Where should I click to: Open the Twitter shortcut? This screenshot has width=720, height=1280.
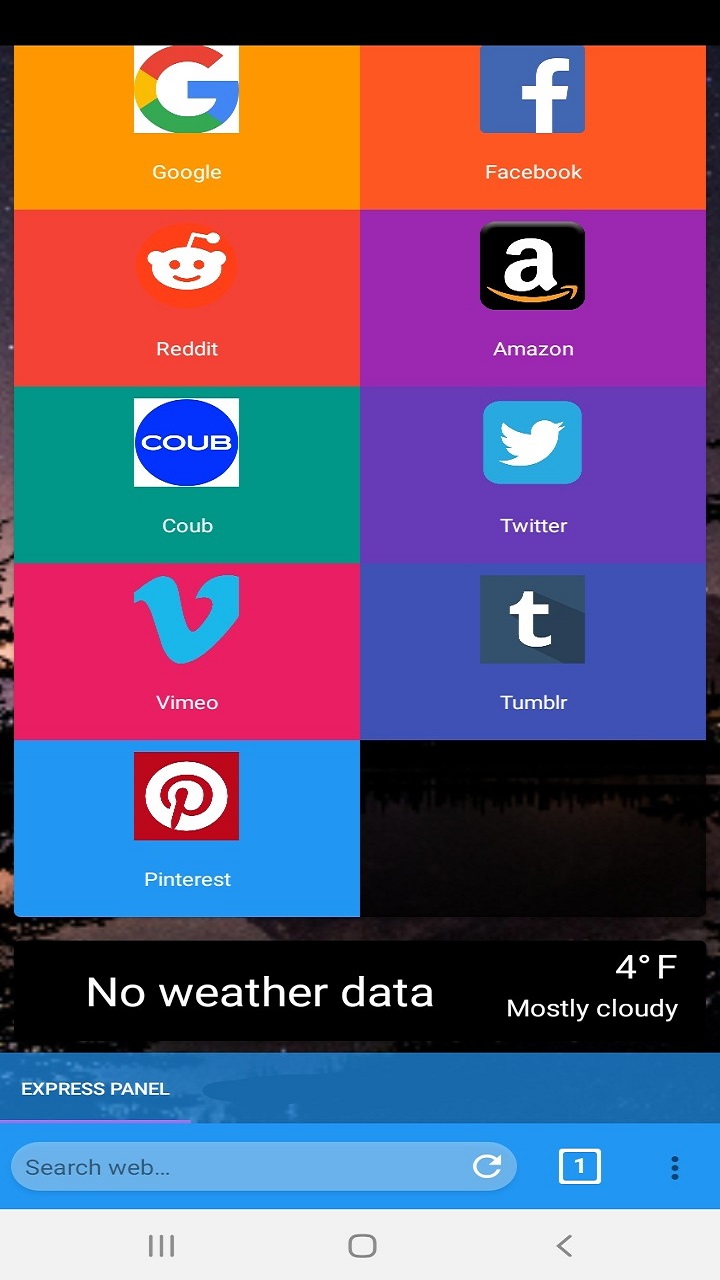pos(533,475)
